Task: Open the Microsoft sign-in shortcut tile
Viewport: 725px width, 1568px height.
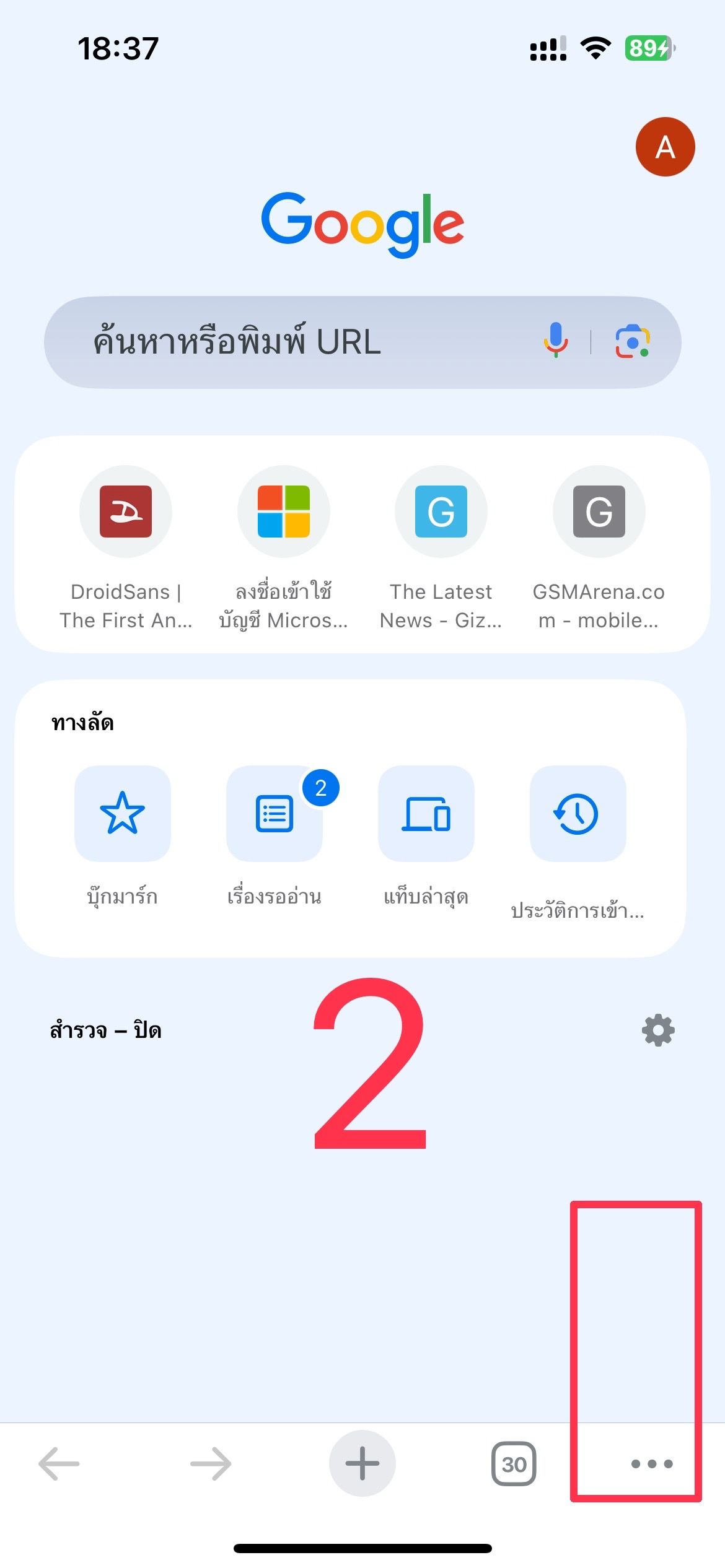Action: click(x=284, y=511)
